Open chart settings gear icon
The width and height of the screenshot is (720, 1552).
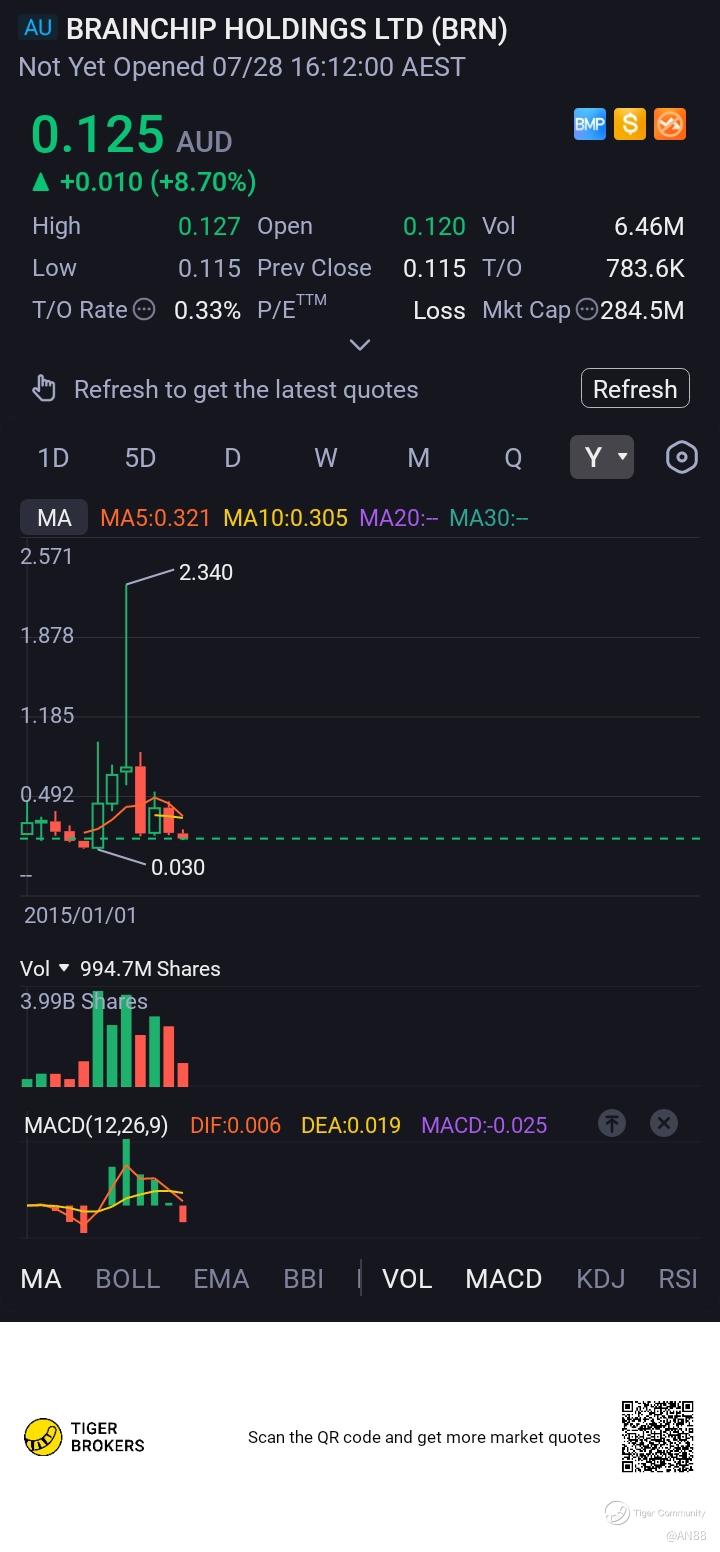(x=681, y=457)
